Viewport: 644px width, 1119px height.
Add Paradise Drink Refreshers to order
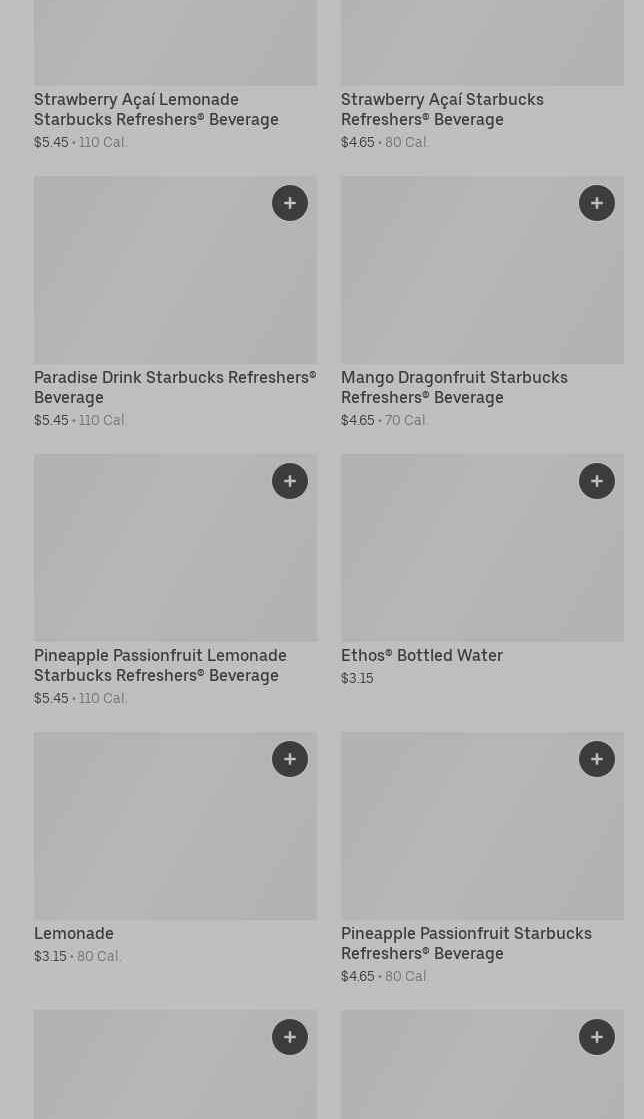click(290, 203)
